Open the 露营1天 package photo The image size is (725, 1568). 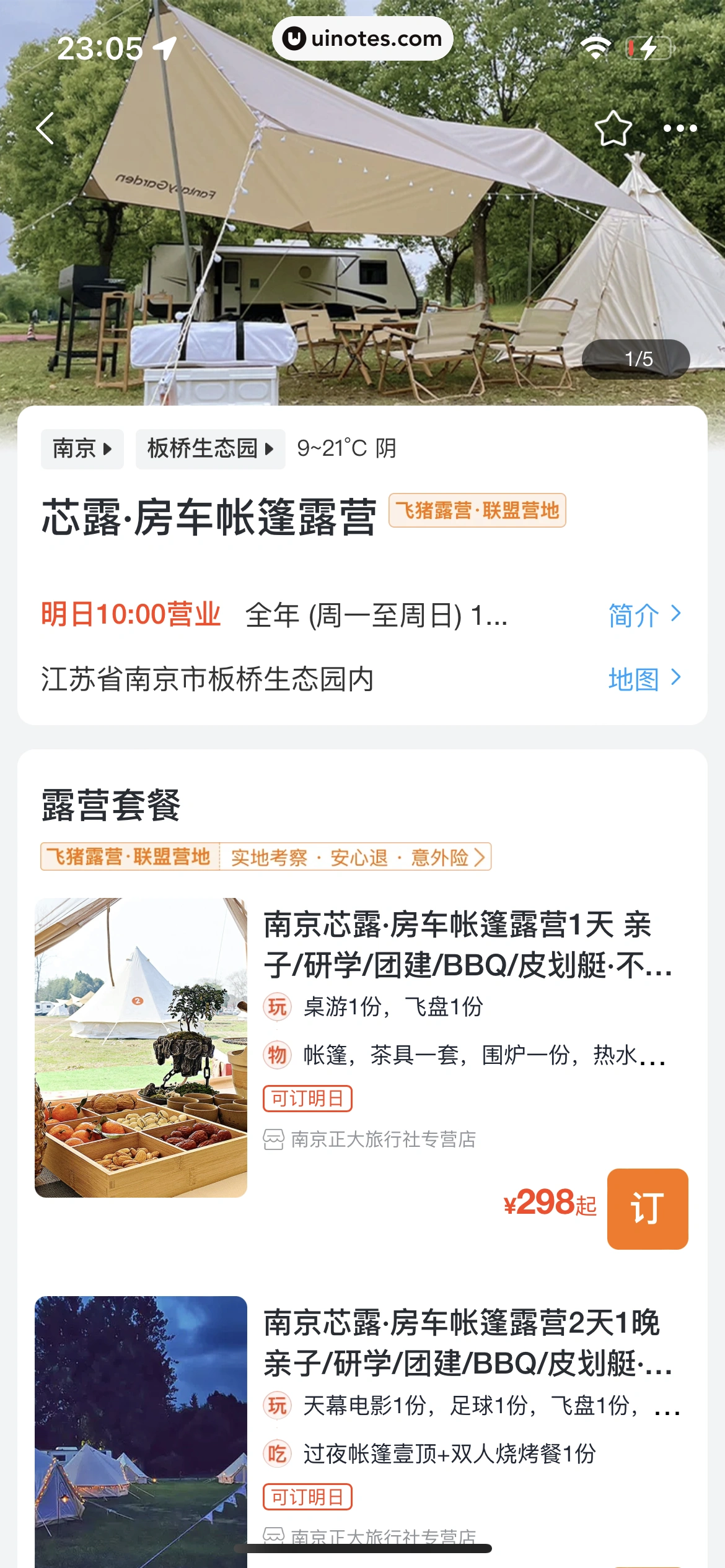click(141, 1047)
